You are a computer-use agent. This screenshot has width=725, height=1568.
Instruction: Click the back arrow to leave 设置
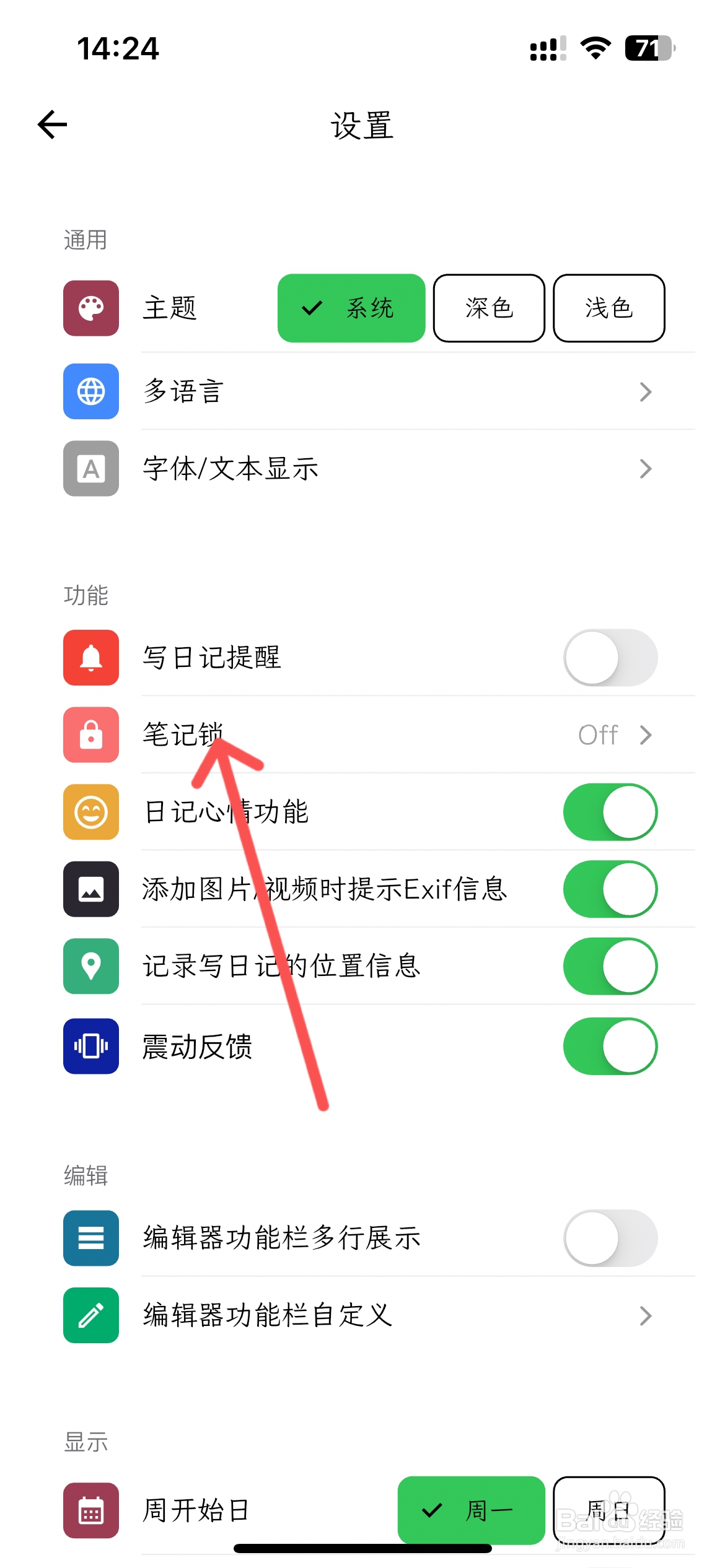pyautogui.click(x=52, y=124)
